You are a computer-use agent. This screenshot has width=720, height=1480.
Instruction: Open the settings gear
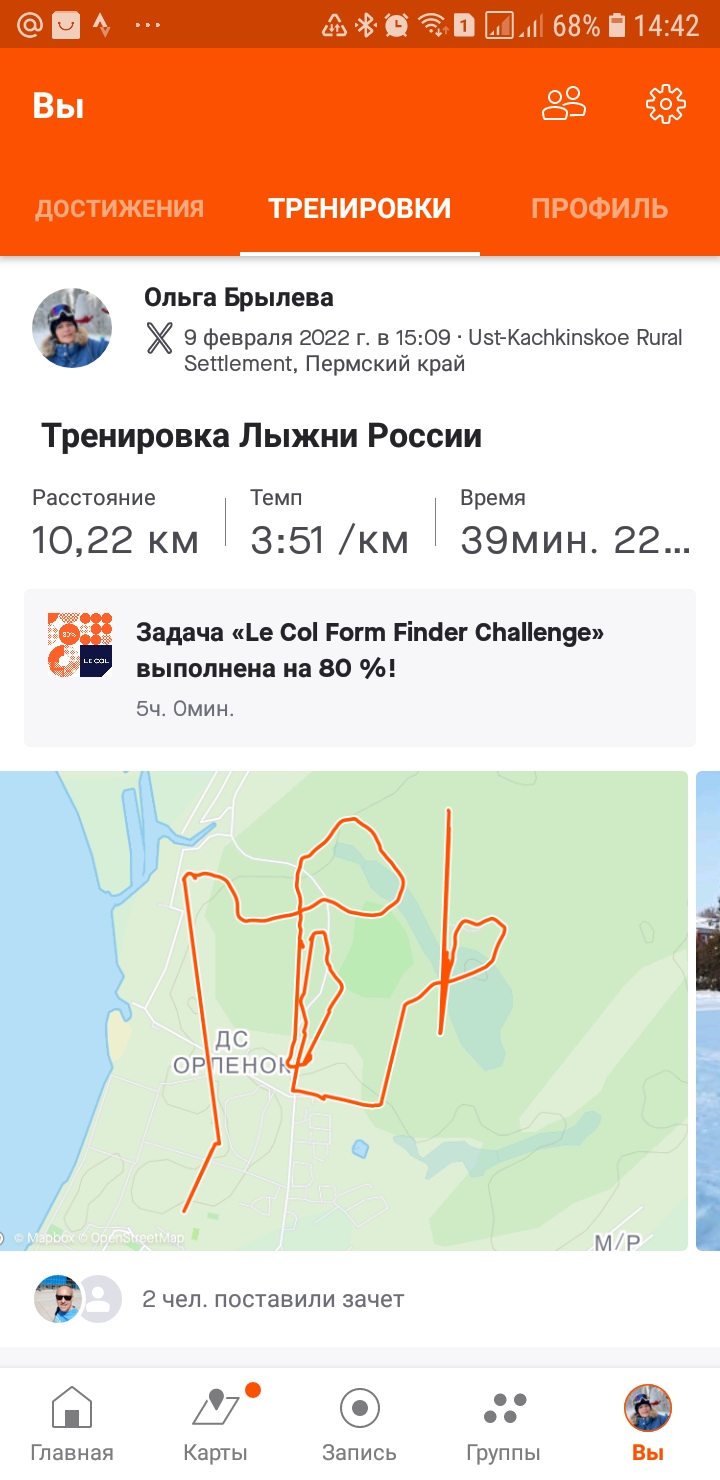tap(665, 104)
